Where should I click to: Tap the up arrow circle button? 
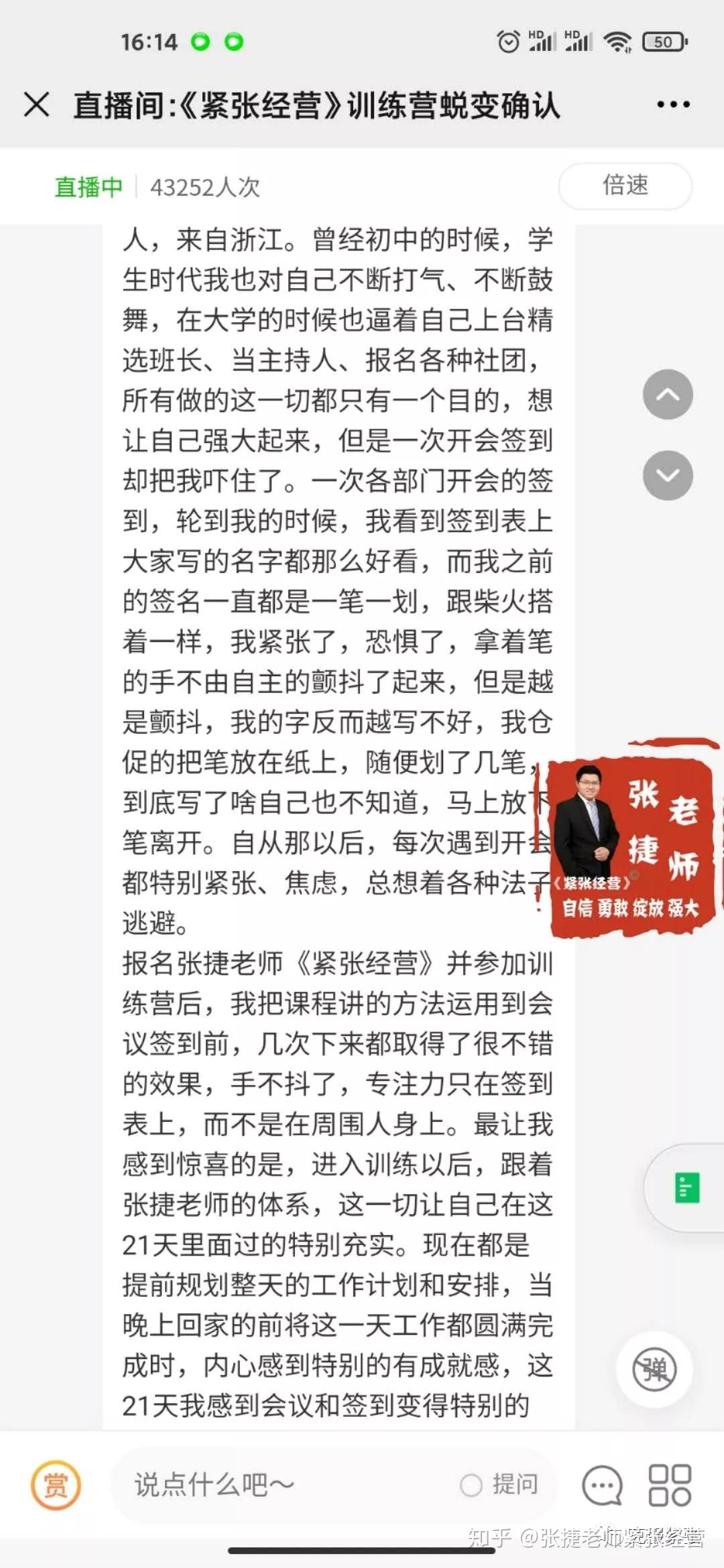pos(668,395)
